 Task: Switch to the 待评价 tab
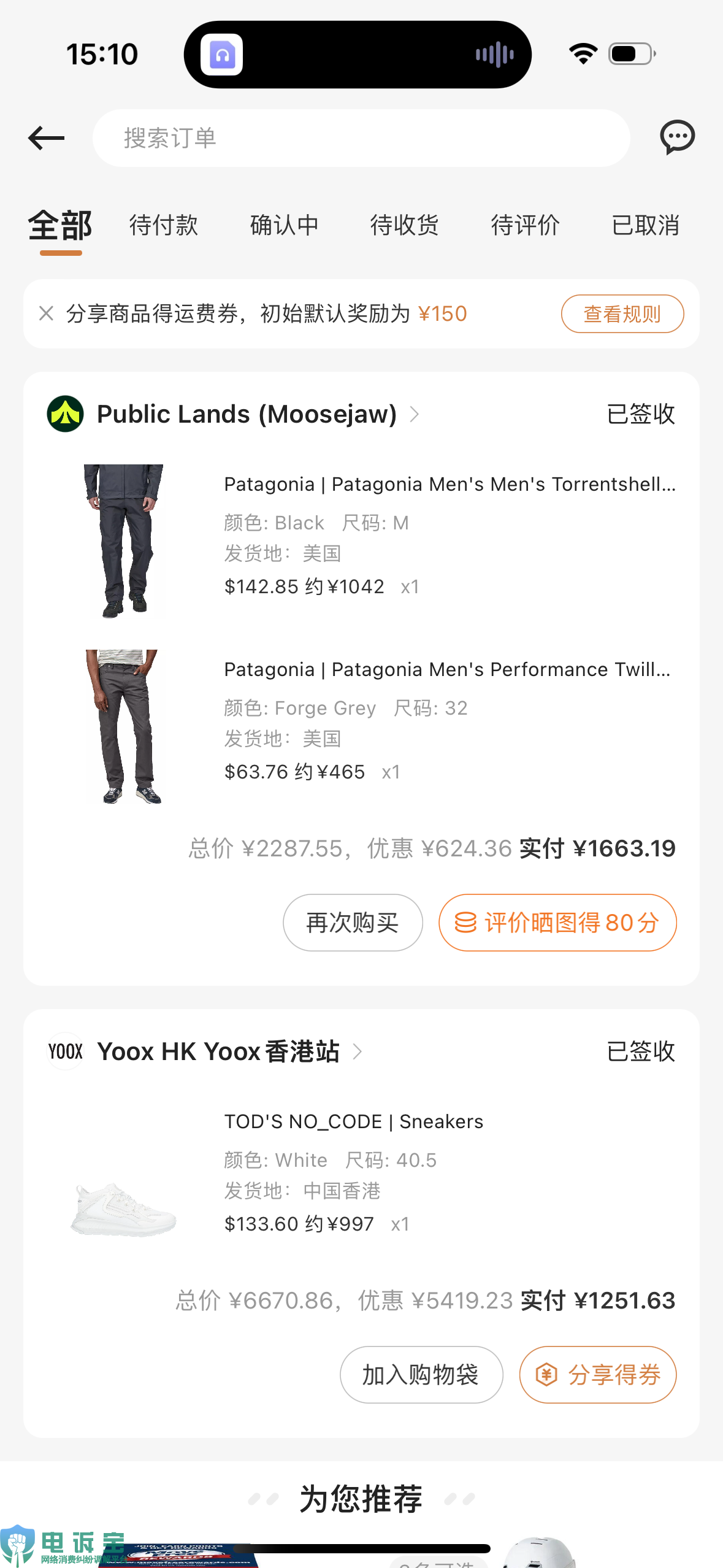point(526,225)
